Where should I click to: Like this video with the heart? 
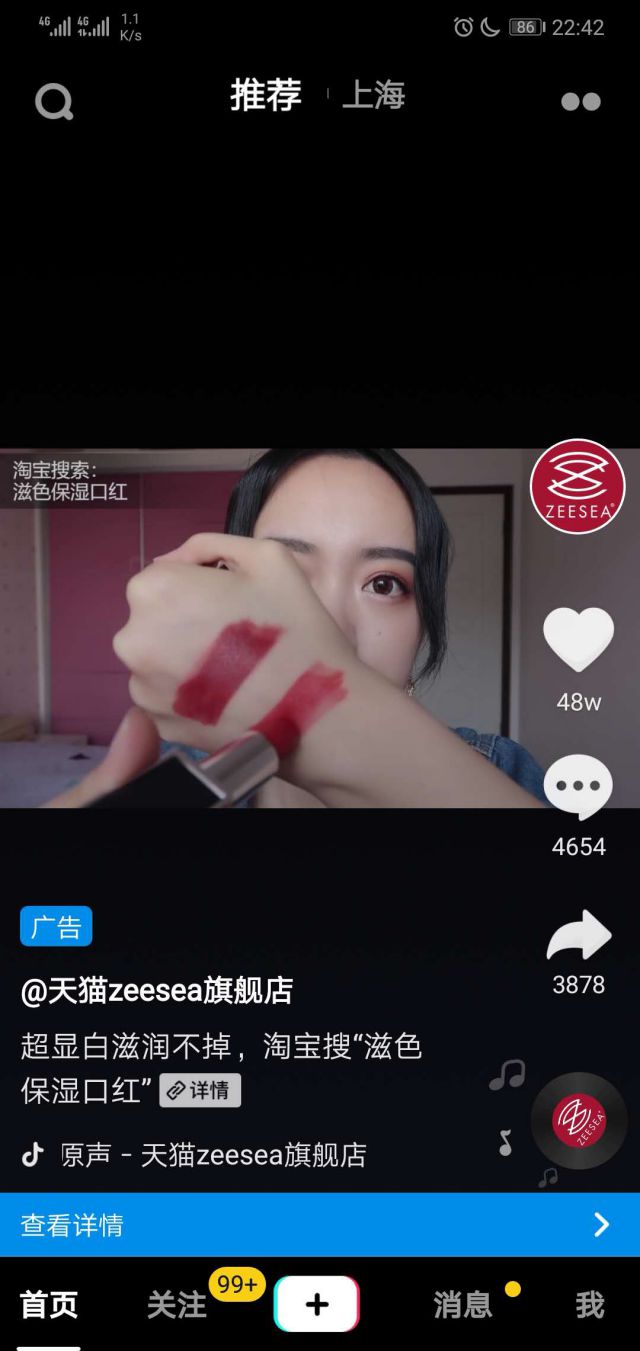click(578, 639)
